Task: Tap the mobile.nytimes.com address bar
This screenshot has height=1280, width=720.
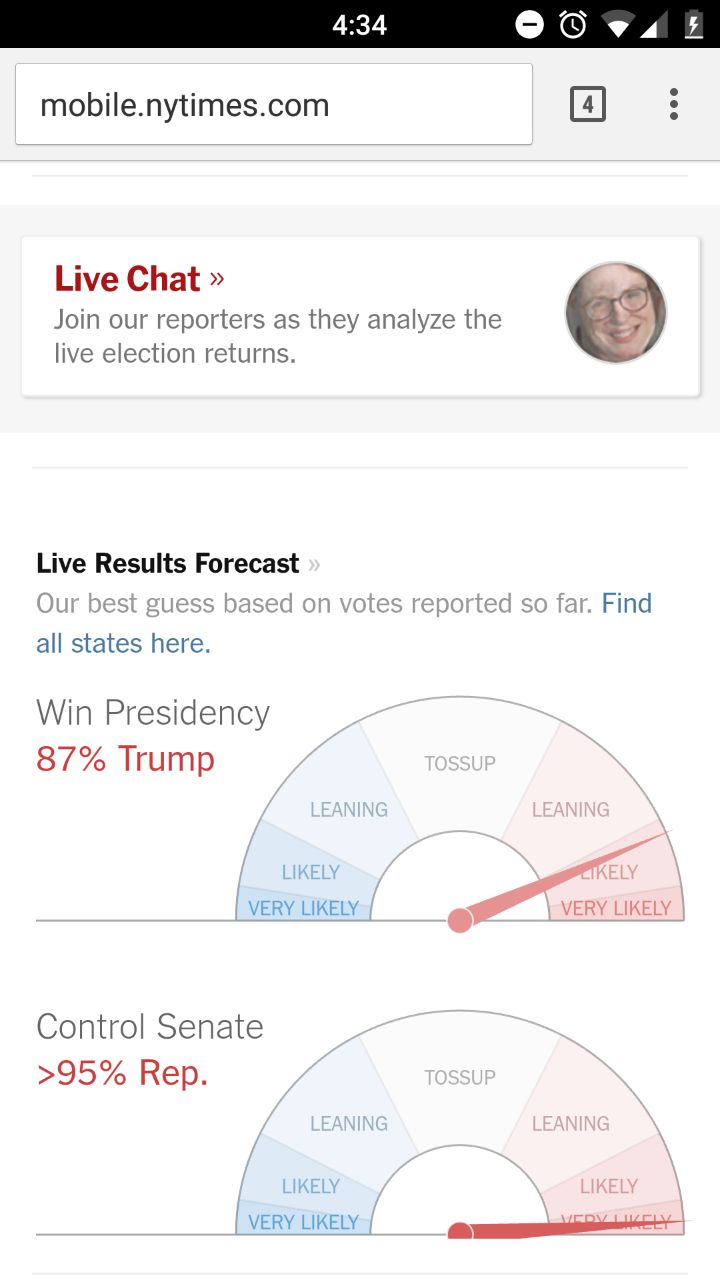Action: point(274,105)
